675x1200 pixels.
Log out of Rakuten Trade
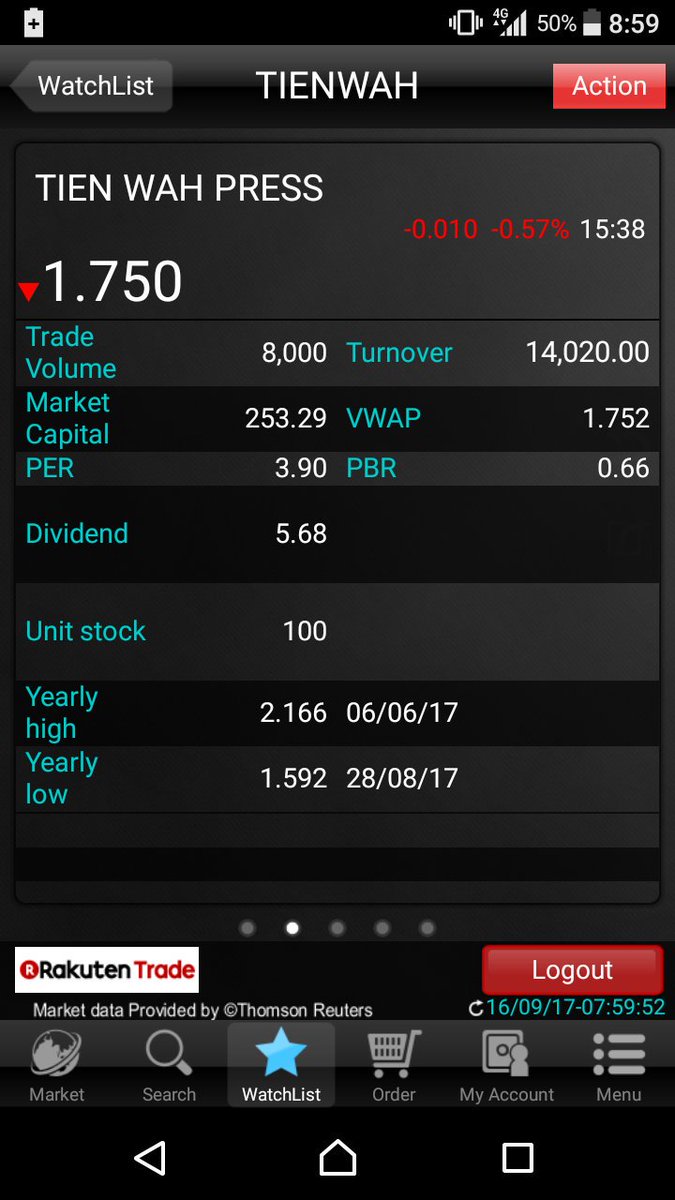572,970
